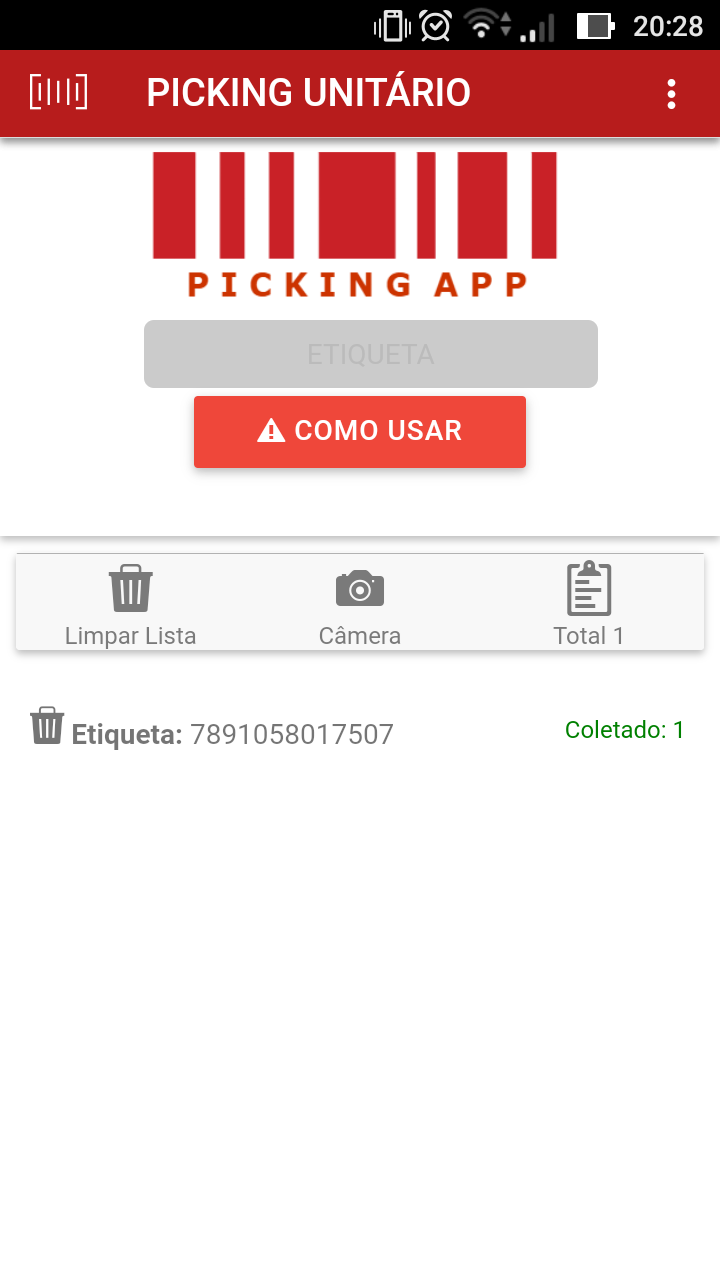Tap the ETIQUETA input field
Image resolution: width=720 pixels, height=1280 pixels.
(371, 354)
